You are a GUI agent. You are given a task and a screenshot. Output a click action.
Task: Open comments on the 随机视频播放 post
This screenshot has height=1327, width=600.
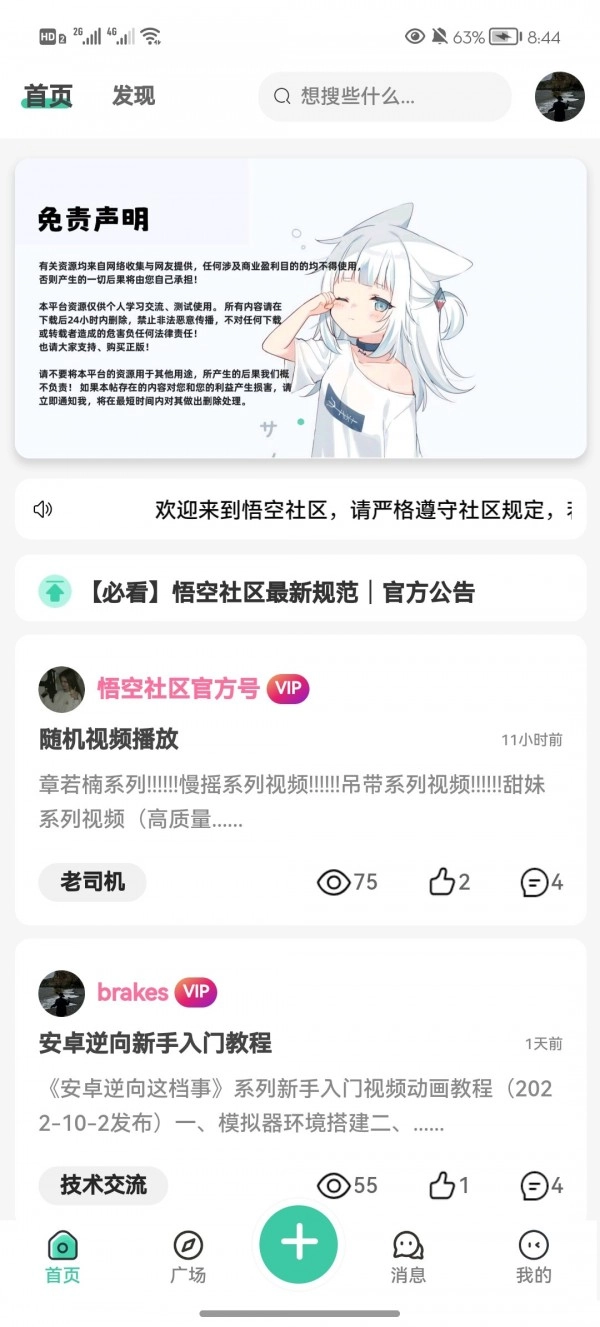point(542,882)
